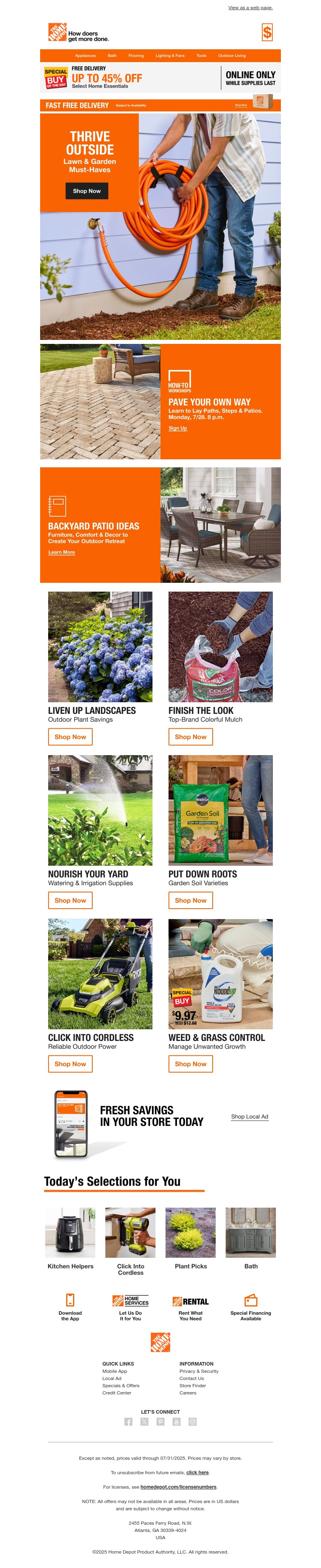
Task: Shop Now for Weed & Grass Control
Action: tap(190, 1064)
